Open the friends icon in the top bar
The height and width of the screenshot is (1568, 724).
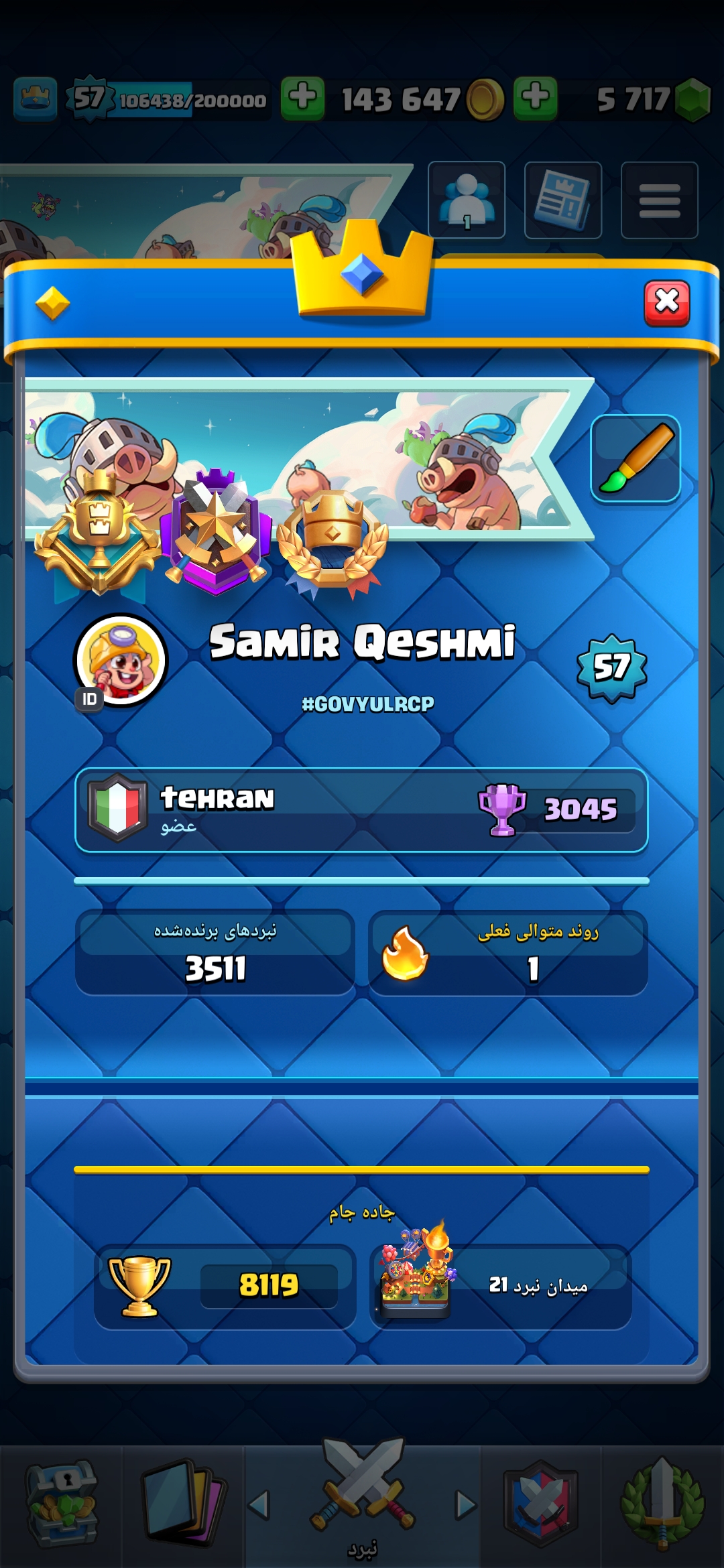tap(467, 200)
